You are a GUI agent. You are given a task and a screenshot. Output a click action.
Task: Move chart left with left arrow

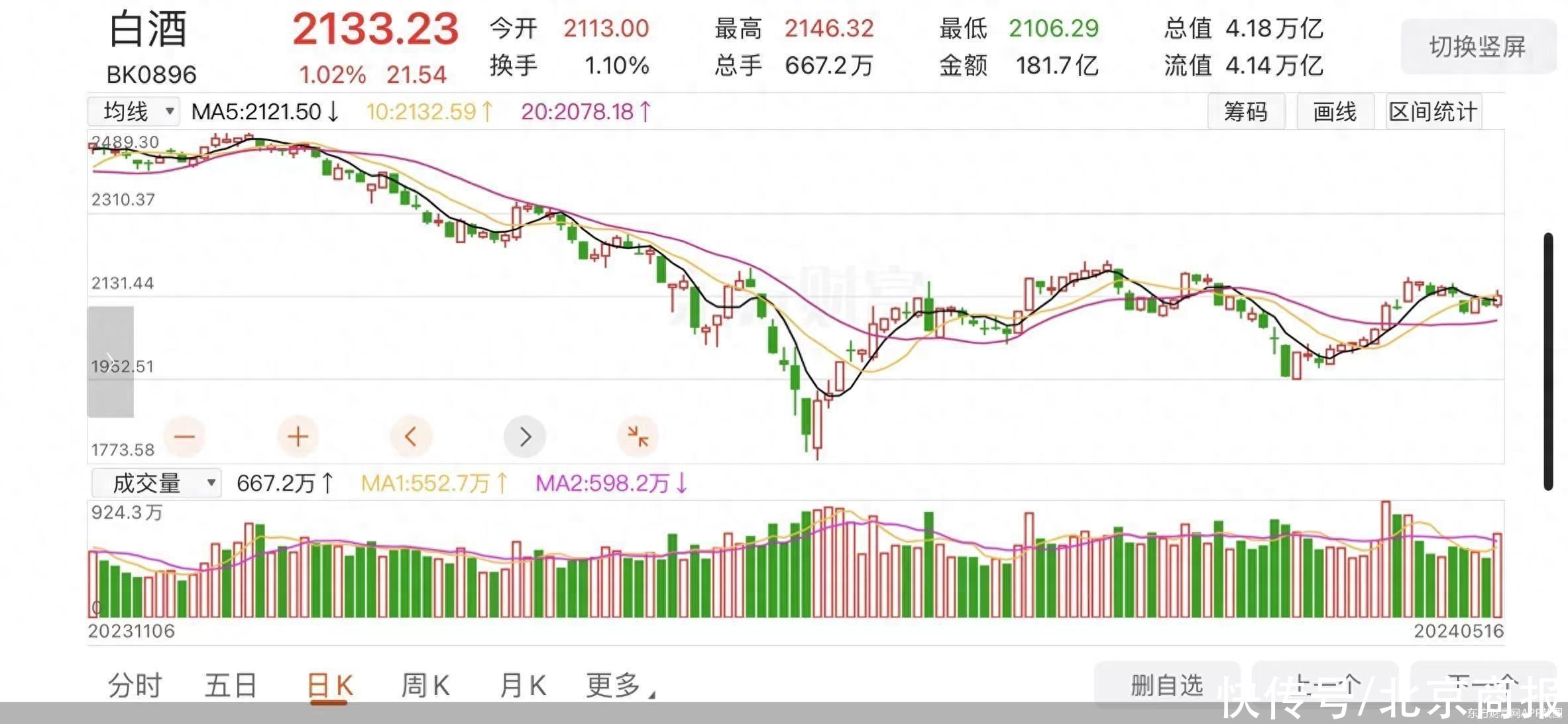pyautogui.click(x=411, y=437)
